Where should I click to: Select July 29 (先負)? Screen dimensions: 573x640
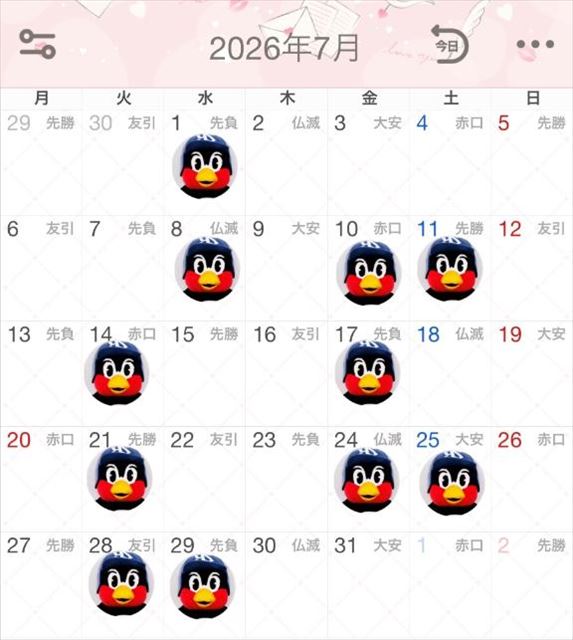pos(204,585)
